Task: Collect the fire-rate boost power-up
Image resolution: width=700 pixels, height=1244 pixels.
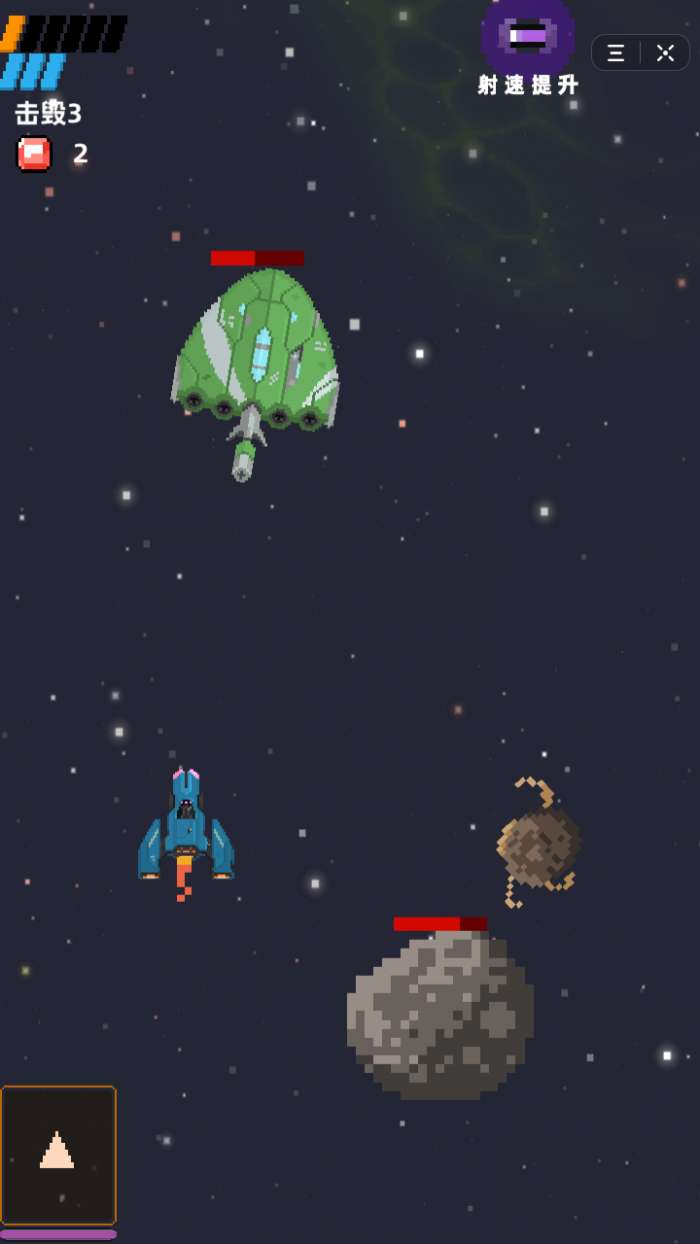Action: coord(528,38)
